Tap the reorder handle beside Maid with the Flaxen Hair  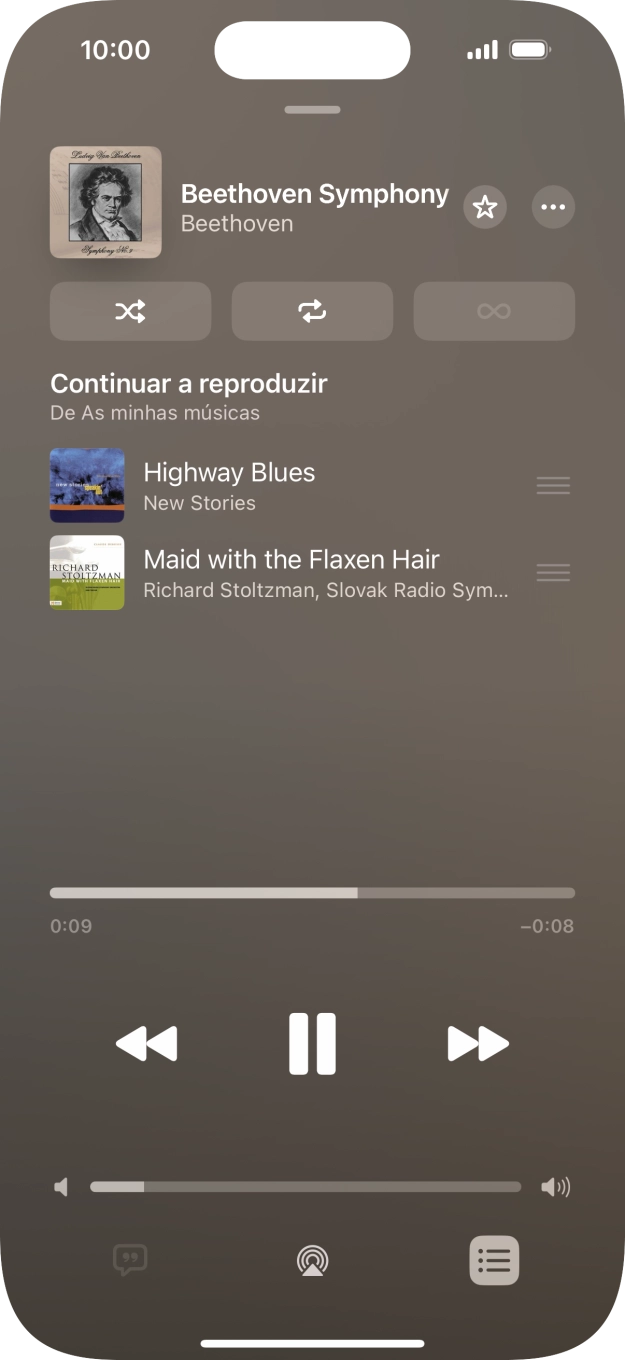553,573
